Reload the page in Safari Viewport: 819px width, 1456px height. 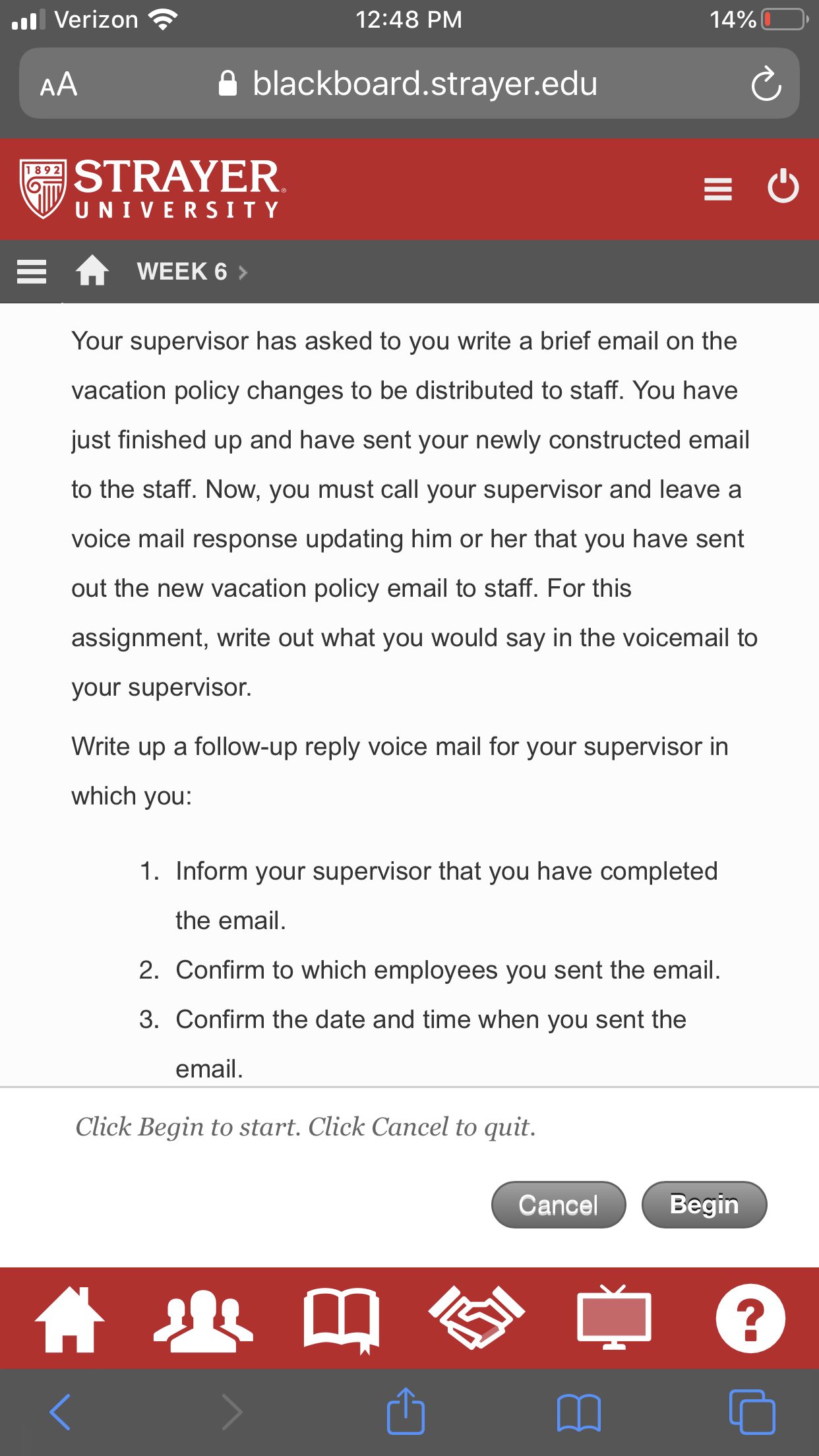[766, 84]
